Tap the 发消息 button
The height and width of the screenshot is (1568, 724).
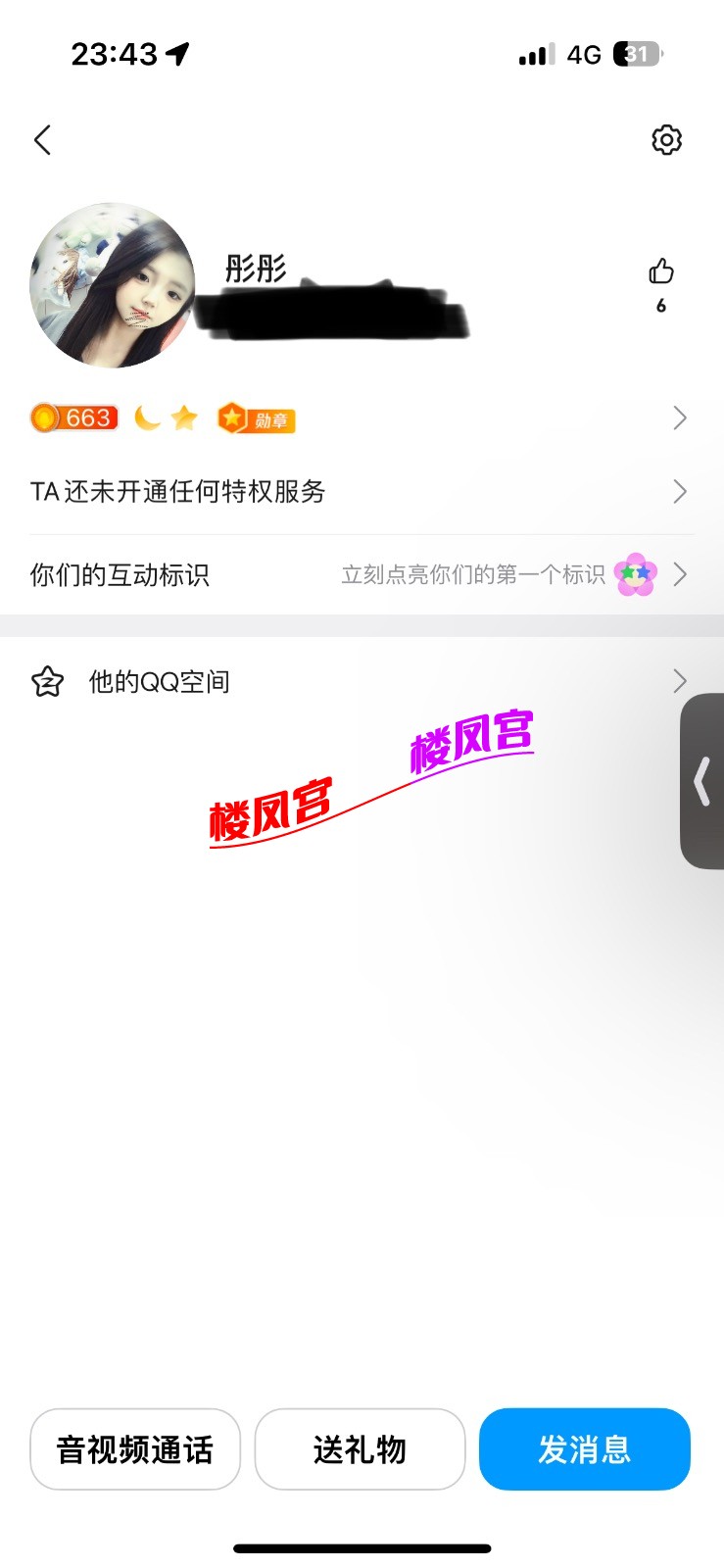585,1449
